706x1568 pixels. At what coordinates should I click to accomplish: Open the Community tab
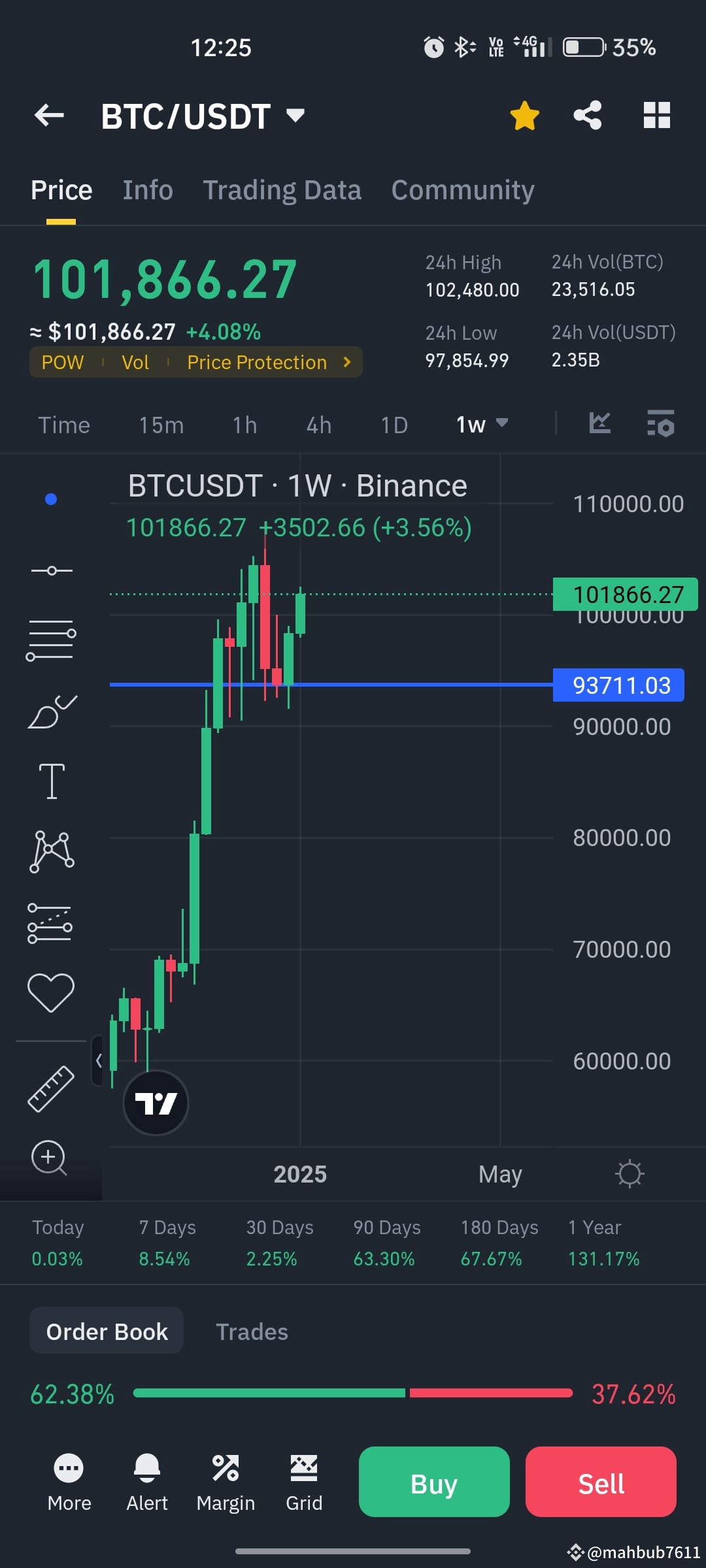point(462,189)
